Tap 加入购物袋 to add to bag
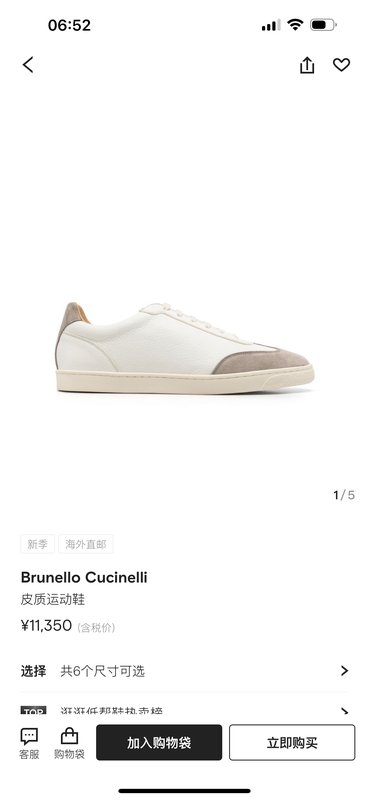 [159, 742]
